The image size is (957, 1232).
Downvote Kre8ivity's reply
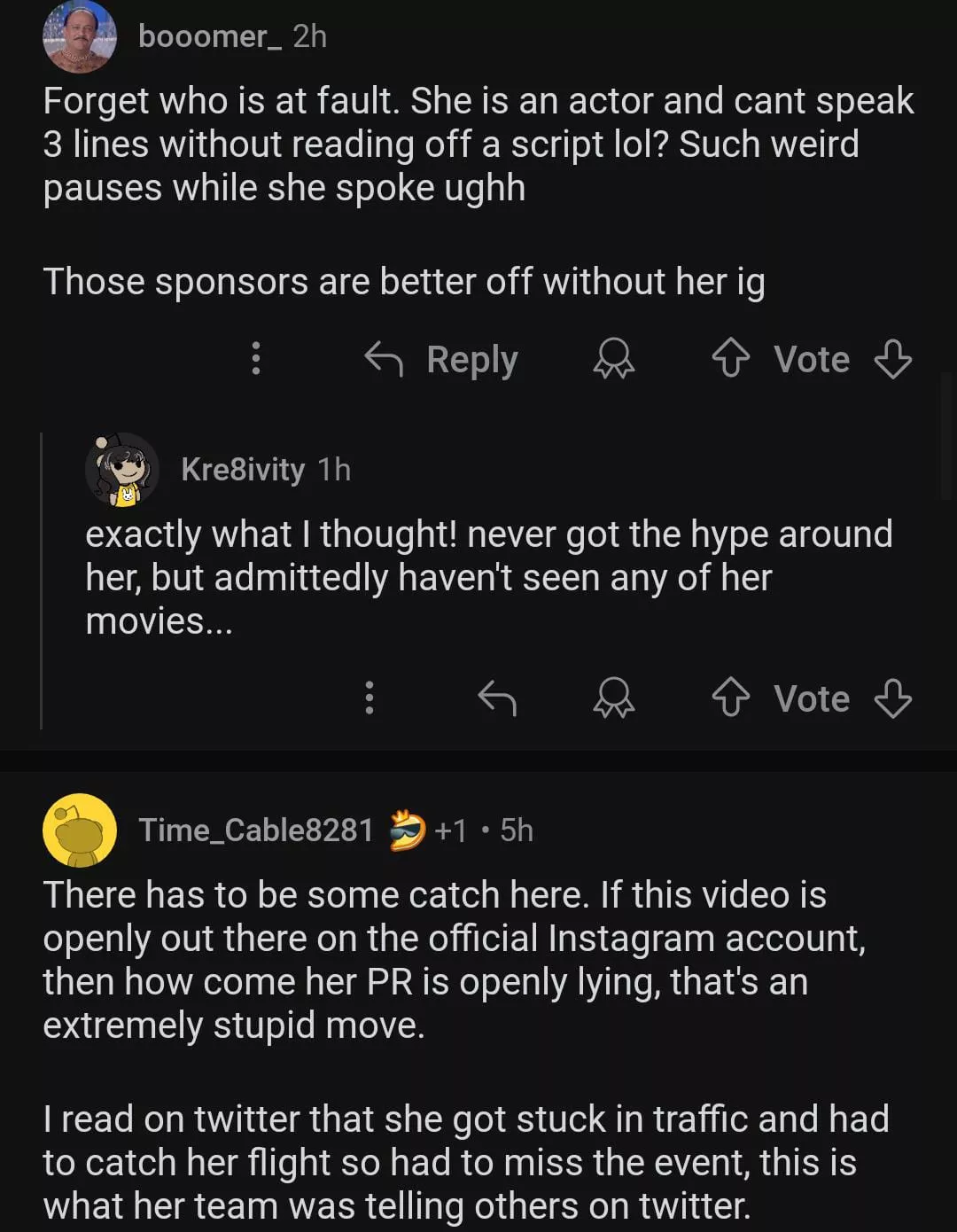tap(892, 698)
